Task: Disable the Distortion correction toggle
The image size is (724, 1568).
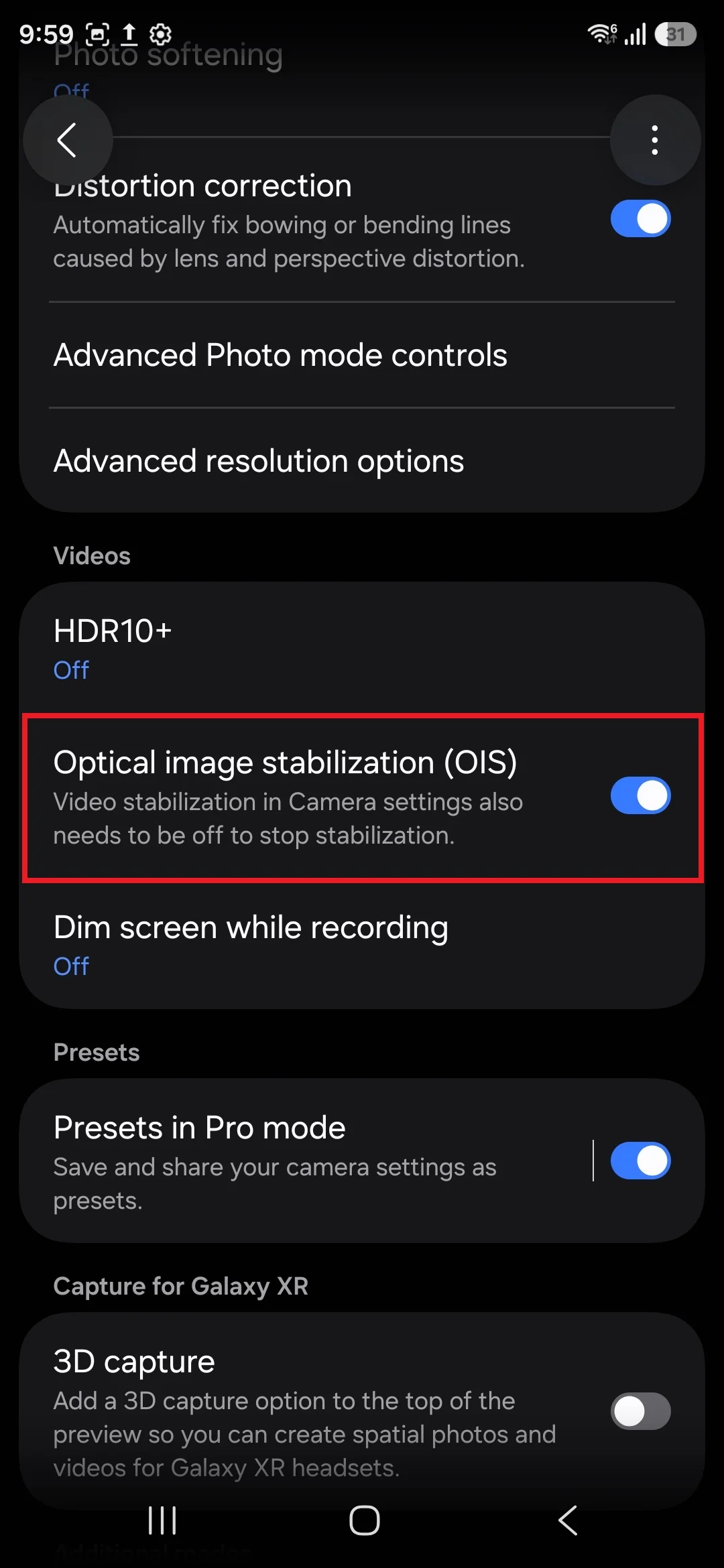Action: click(x=640, y=218)
